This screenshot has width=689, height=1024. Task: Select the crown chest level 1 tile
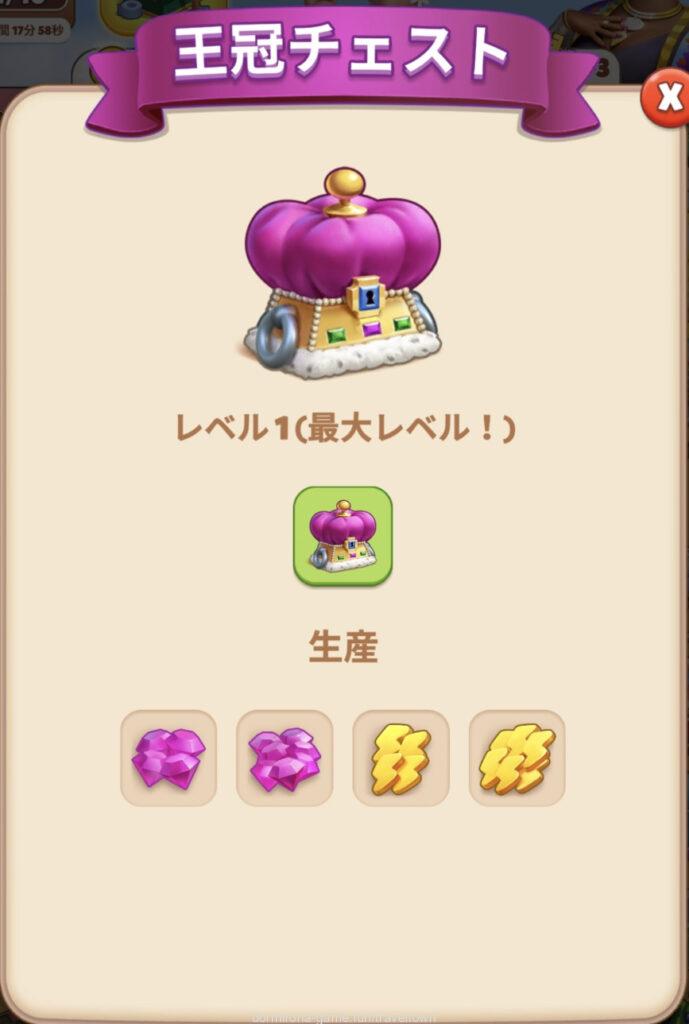pos(342,536)
